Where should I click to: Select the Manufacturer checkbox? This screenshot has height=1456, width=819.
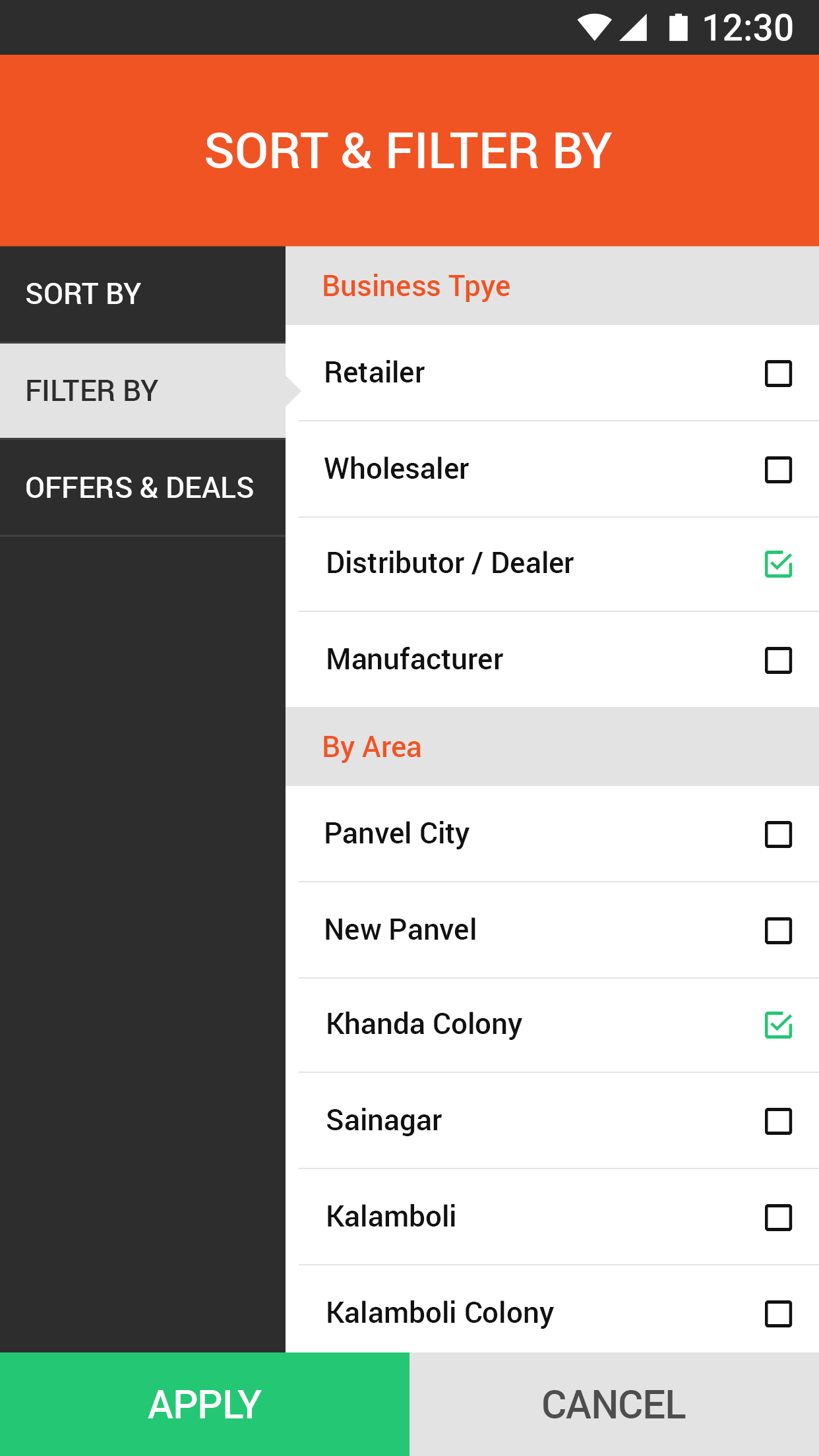(x=778, y=660)
